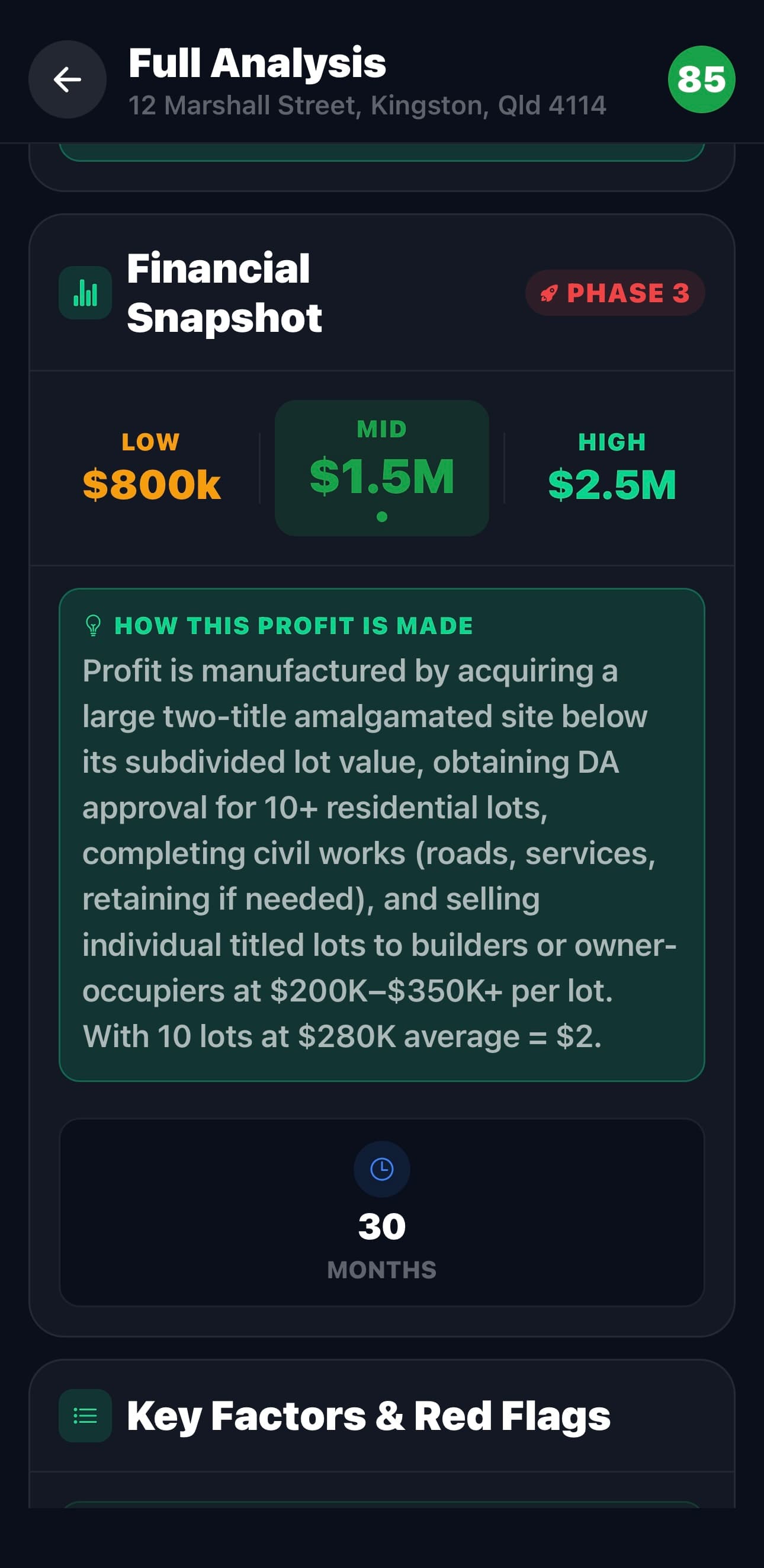The image size is (764, 1568).
Task: Tap the green circular score badge showing 85
Action: pyautogui.click(x=701, y=80)
